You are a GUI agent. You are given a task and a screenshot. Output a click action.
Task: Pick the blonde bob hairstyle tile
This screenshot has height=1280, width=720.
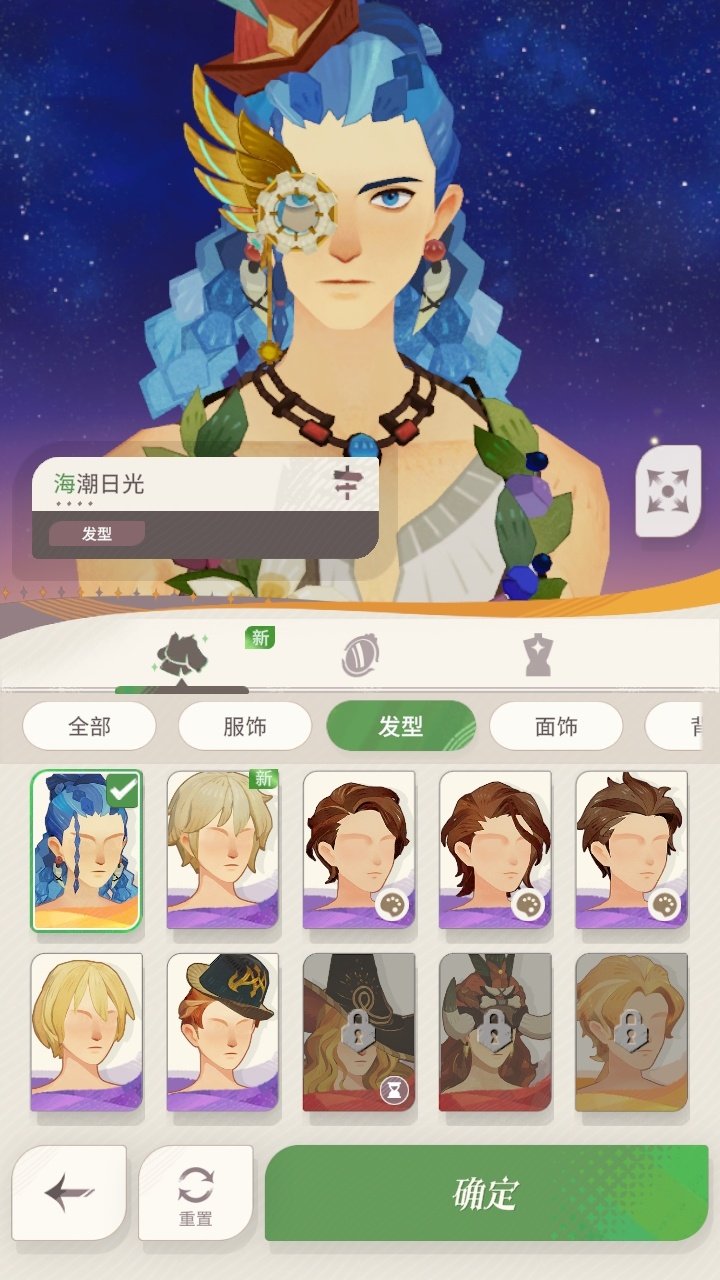[87, 1032]
